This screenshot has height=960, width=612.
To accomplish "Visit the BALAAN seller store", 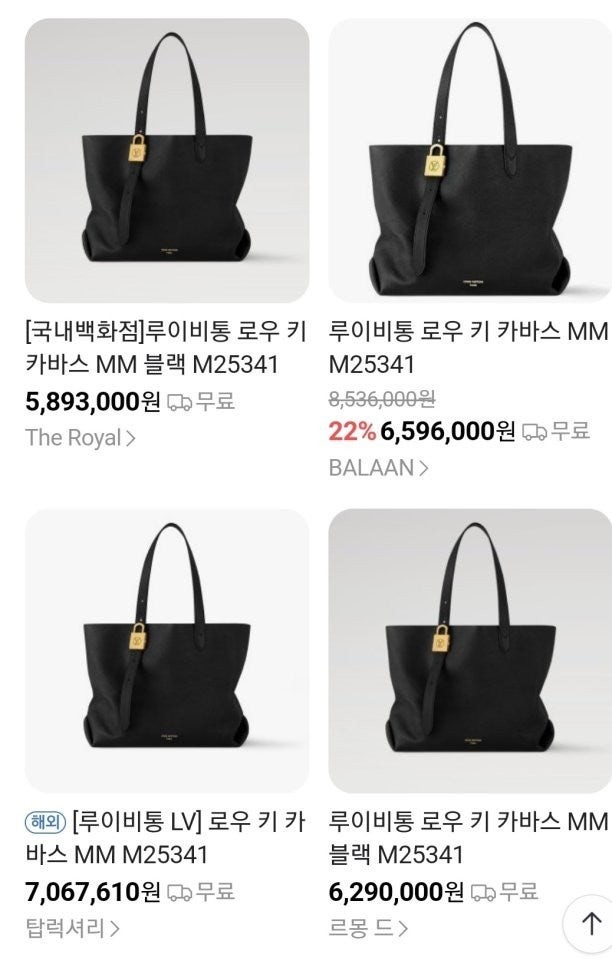I will [378, 468].
